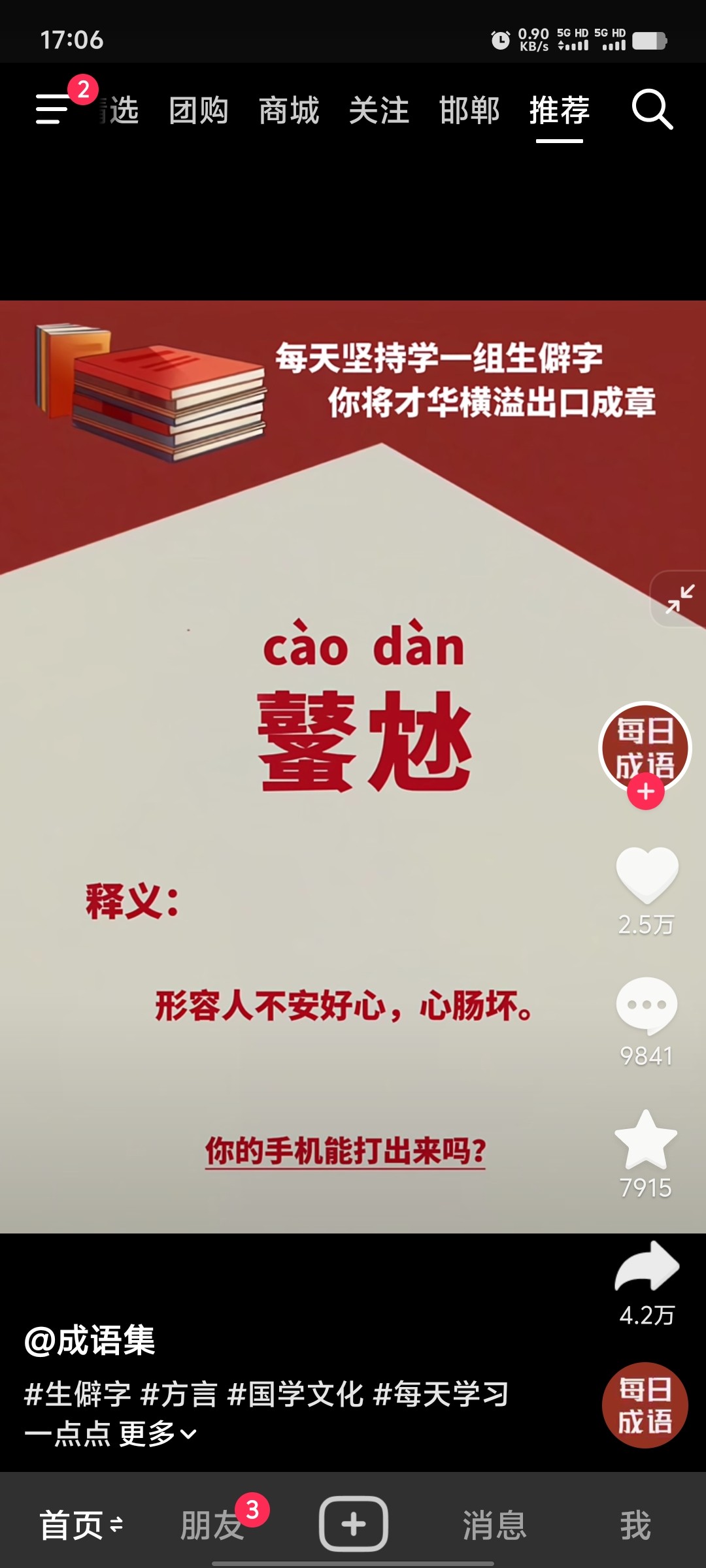
Task: Switch to the 邯郸 tab
Action: [x=469, y=110]
